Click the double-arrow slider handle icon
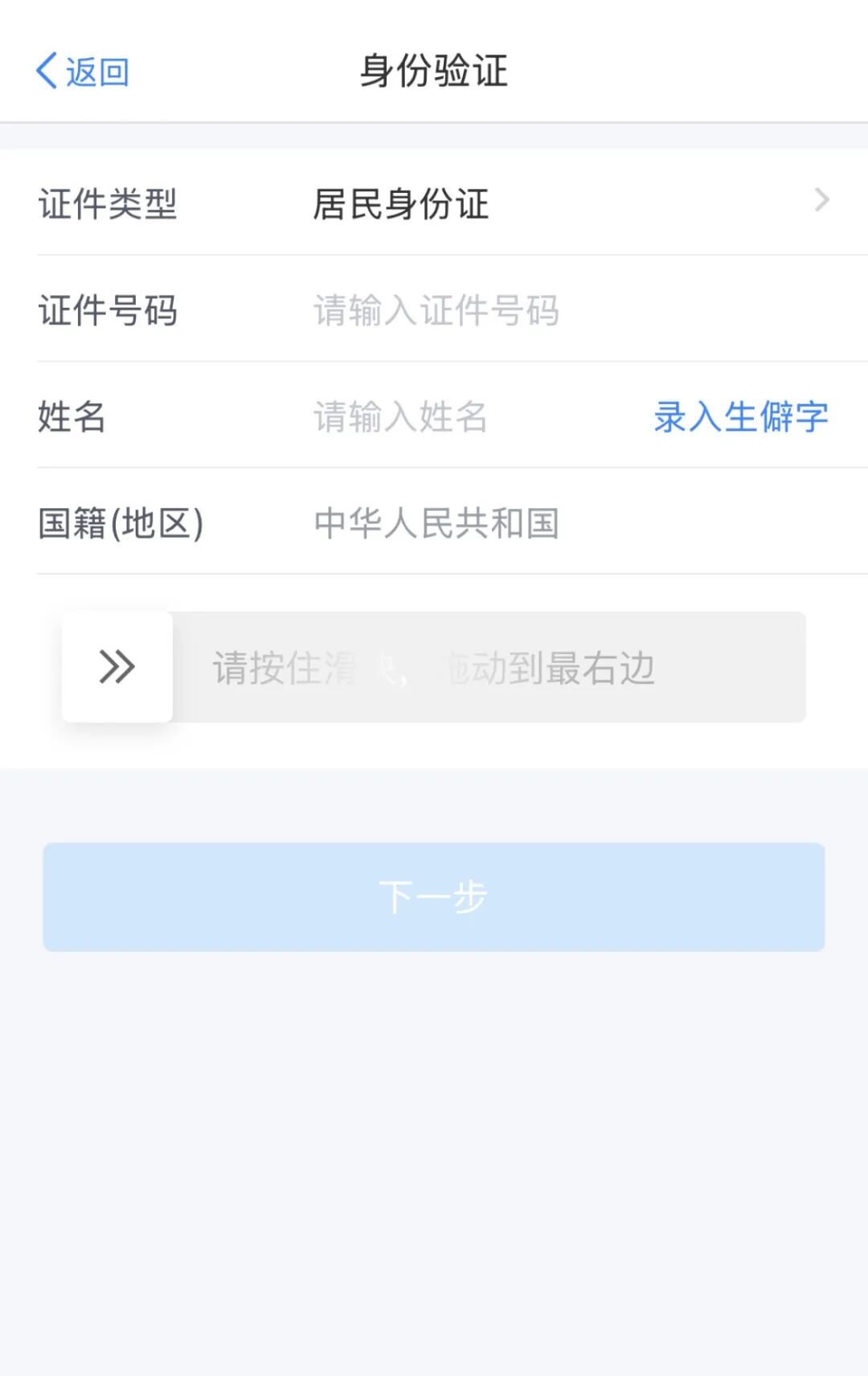The height and width of the screenshot is (1376, 868). (117, 665)
